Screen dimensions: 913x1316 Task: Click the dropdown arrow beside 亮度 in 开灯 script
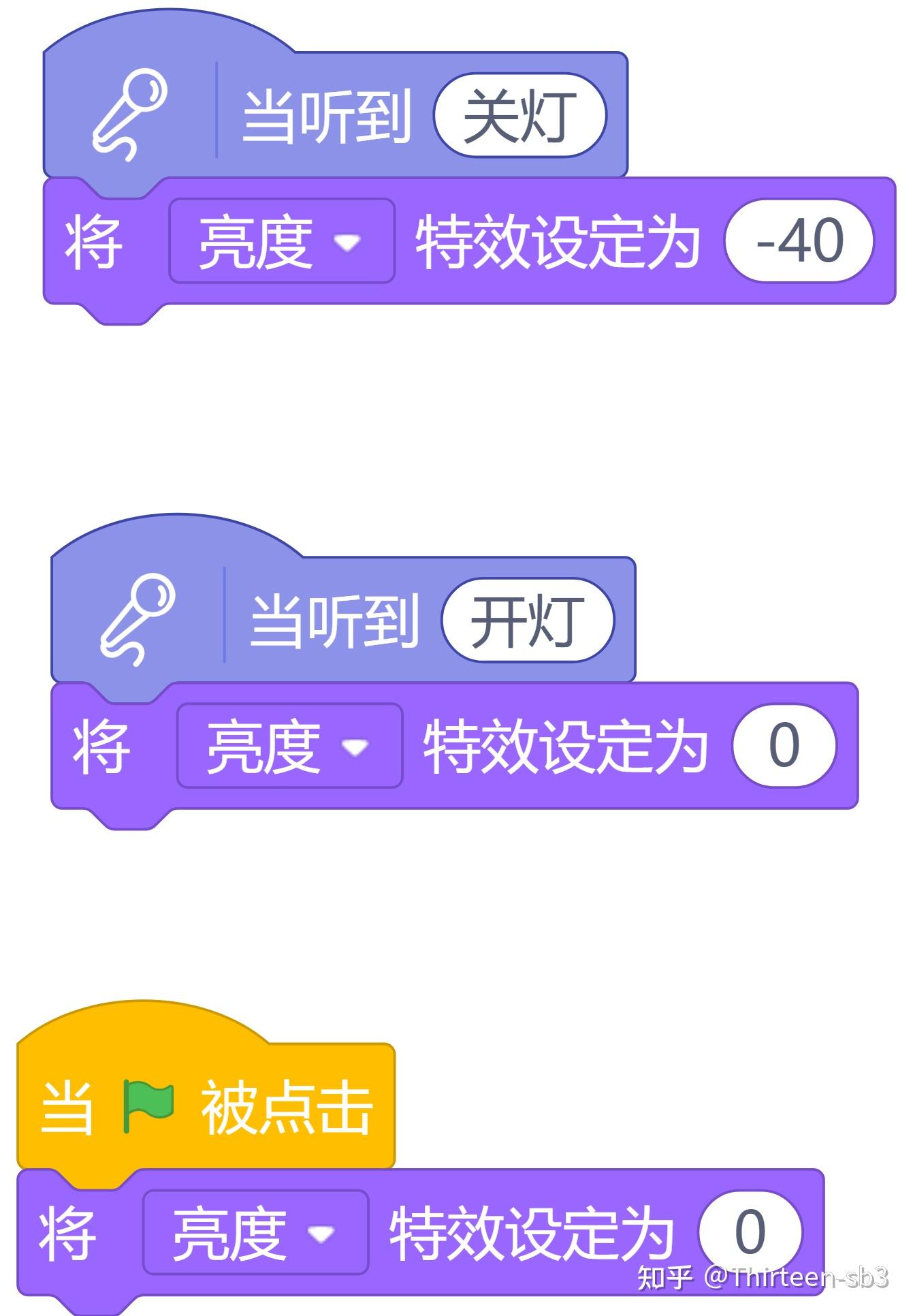point(355,748)
